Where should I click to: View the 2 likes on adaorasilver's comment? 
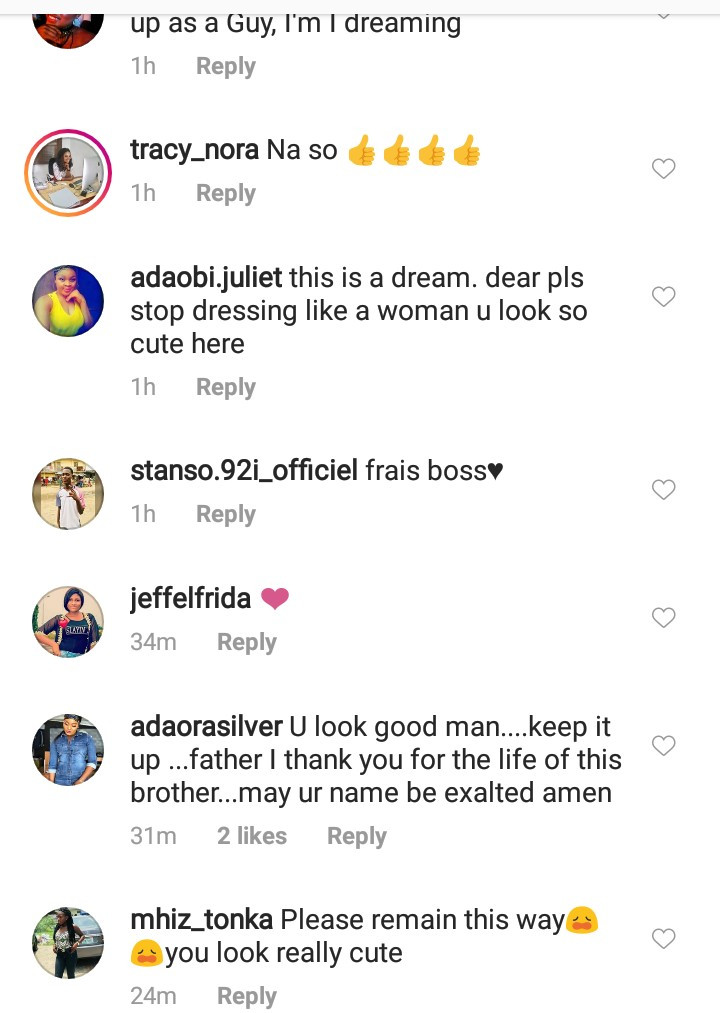coord(251,836)
